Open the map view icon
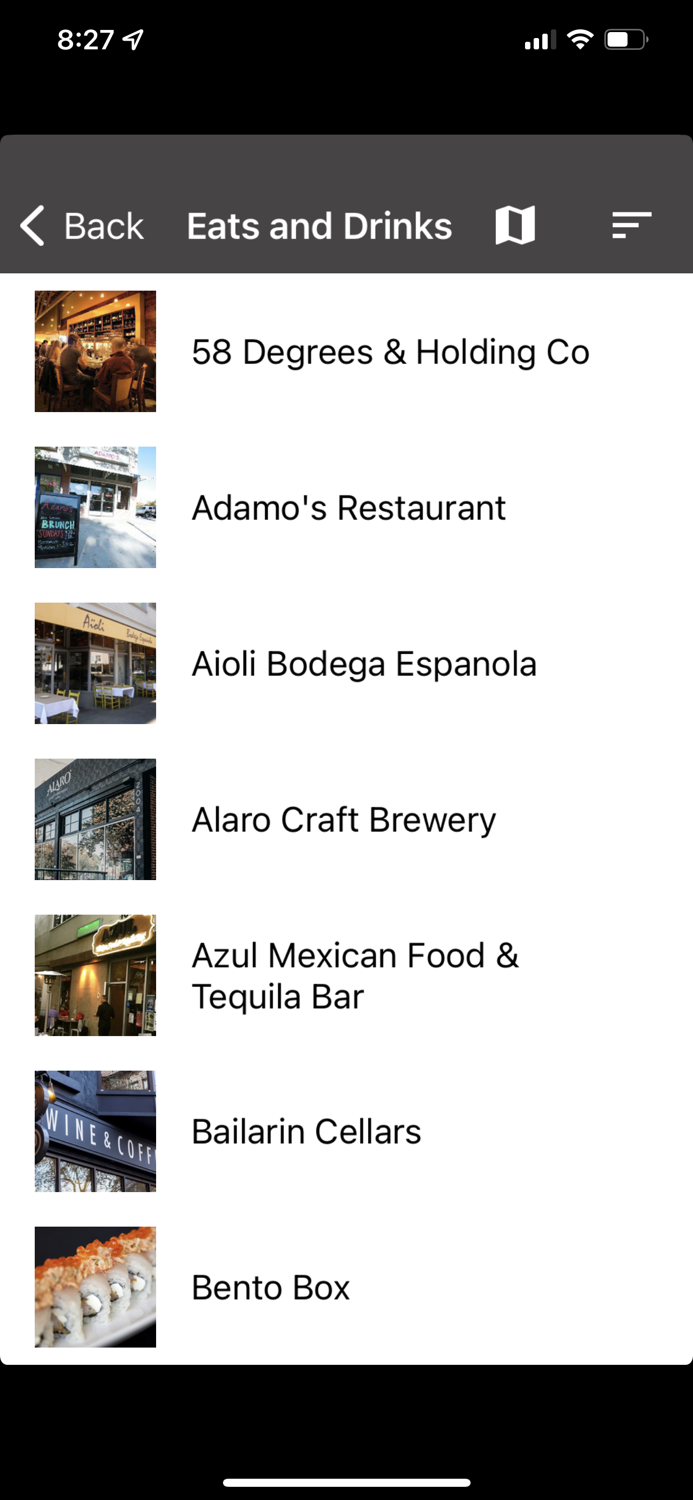 tap(515, 226)
